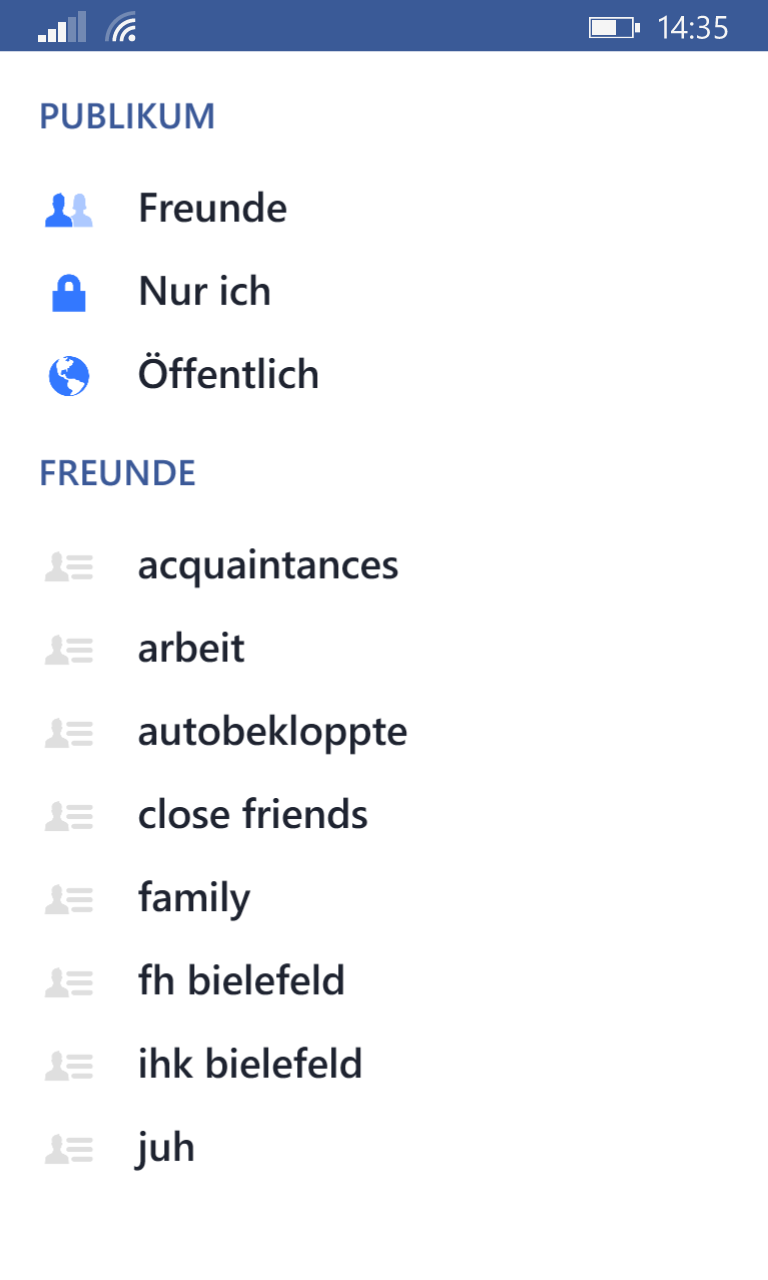Select the arbeit friend list
Image resolution: width=768 pixels, height=1280 pixels.
384,649
